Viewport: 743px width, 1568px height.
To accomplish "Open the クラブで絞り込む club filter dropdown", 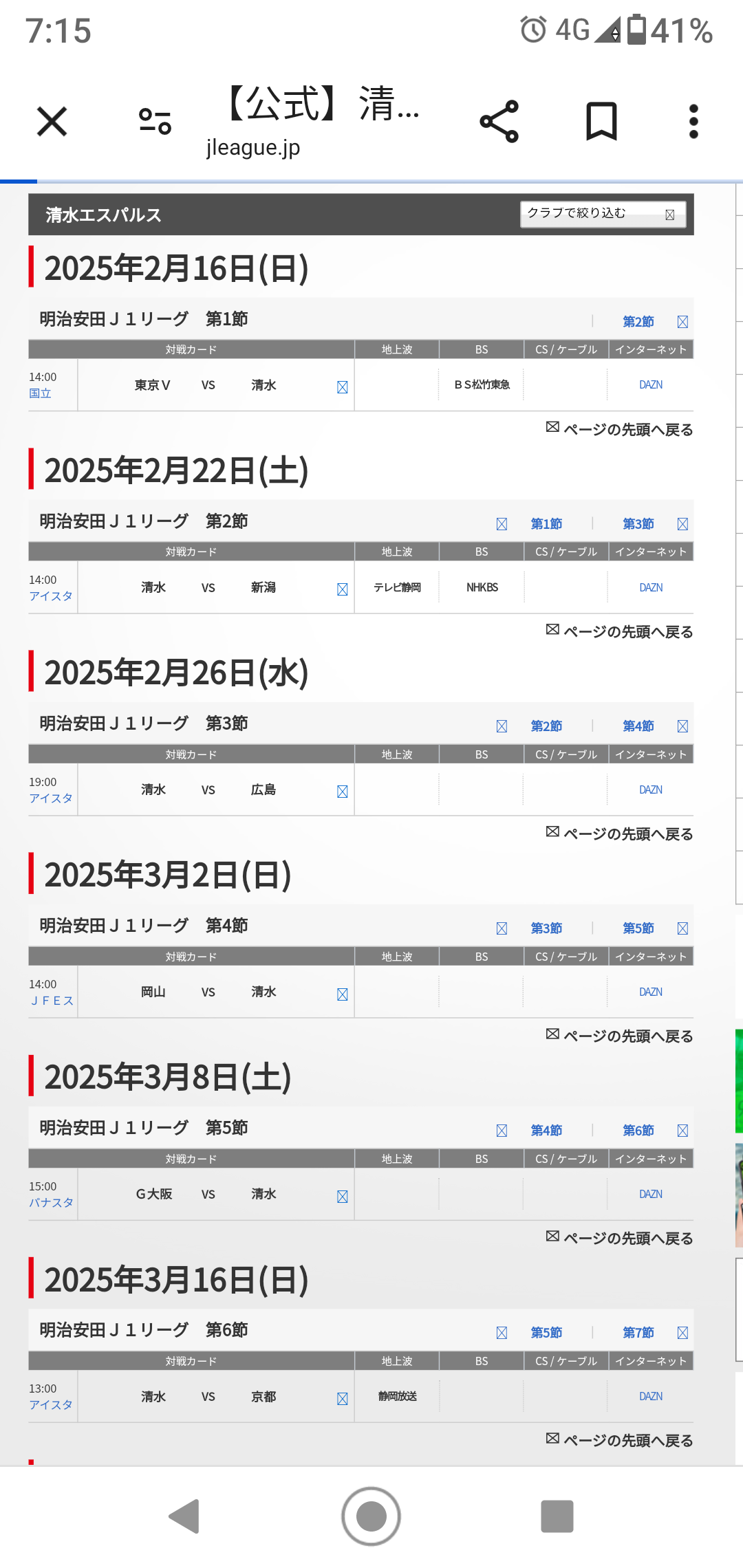I will click(x=603, y=214).
